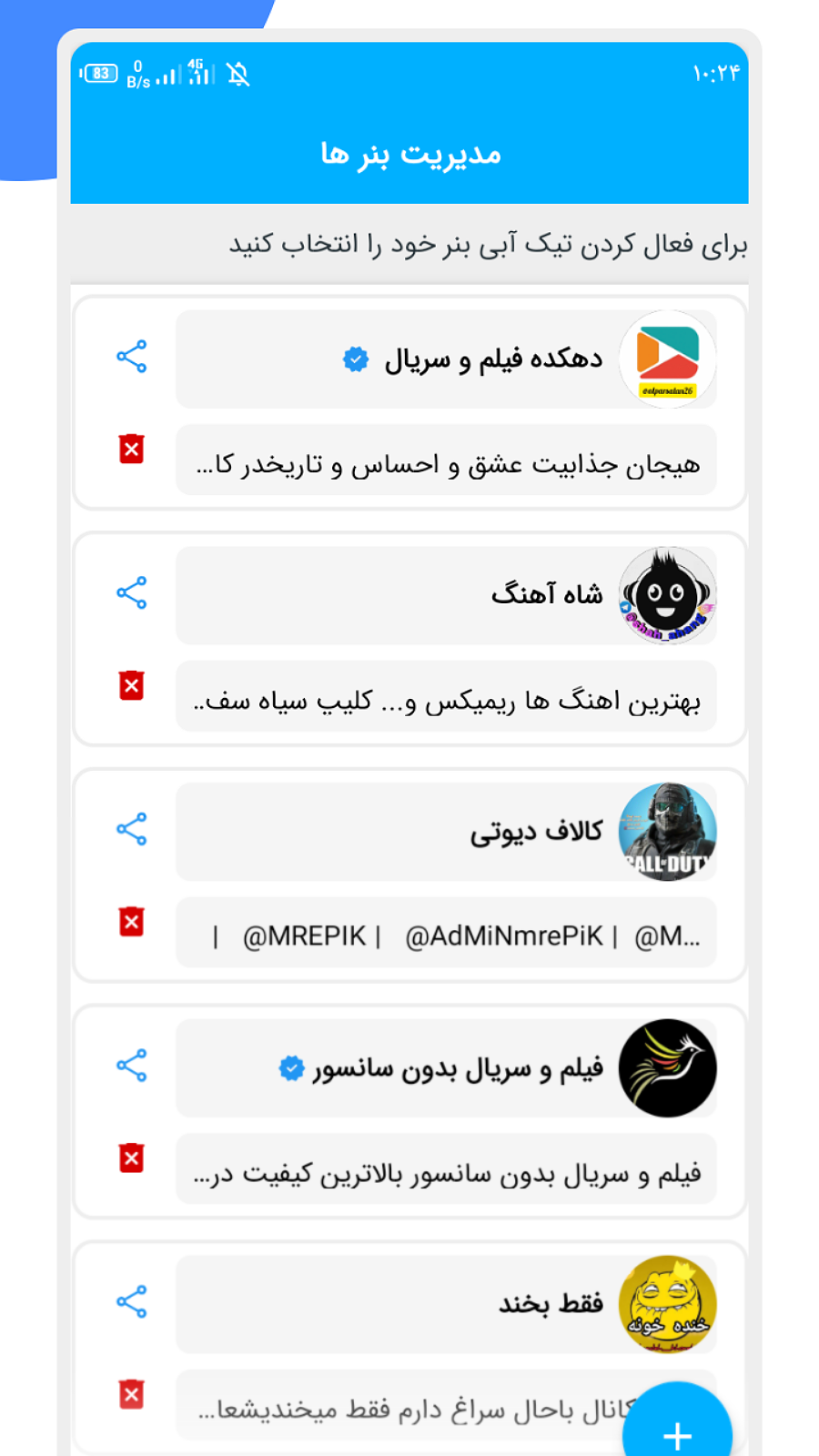819x1456 pixels.
Task: Open the شاه آهنگ banner
Action: tap(446, 596)
